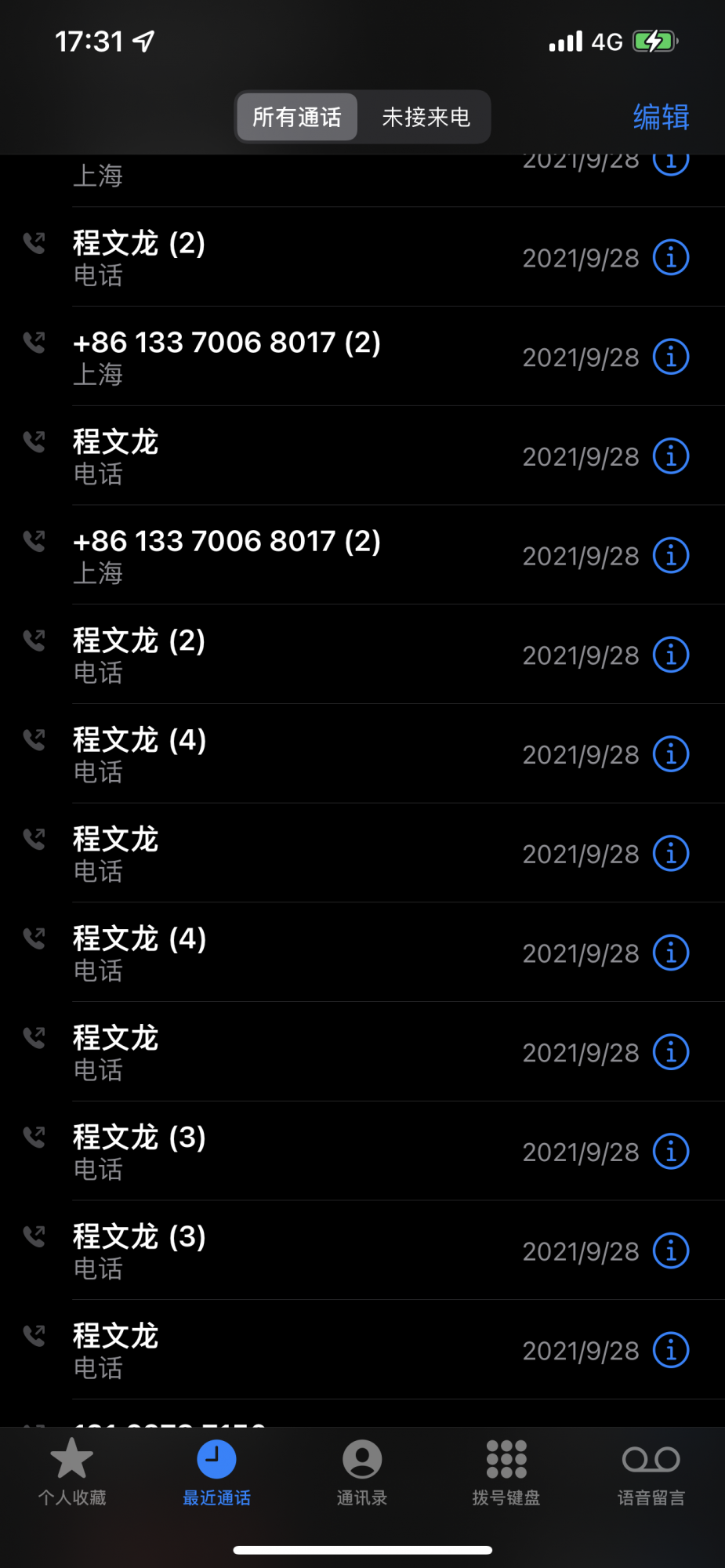Switch to the 未接来电 segment

pos(426,118)
